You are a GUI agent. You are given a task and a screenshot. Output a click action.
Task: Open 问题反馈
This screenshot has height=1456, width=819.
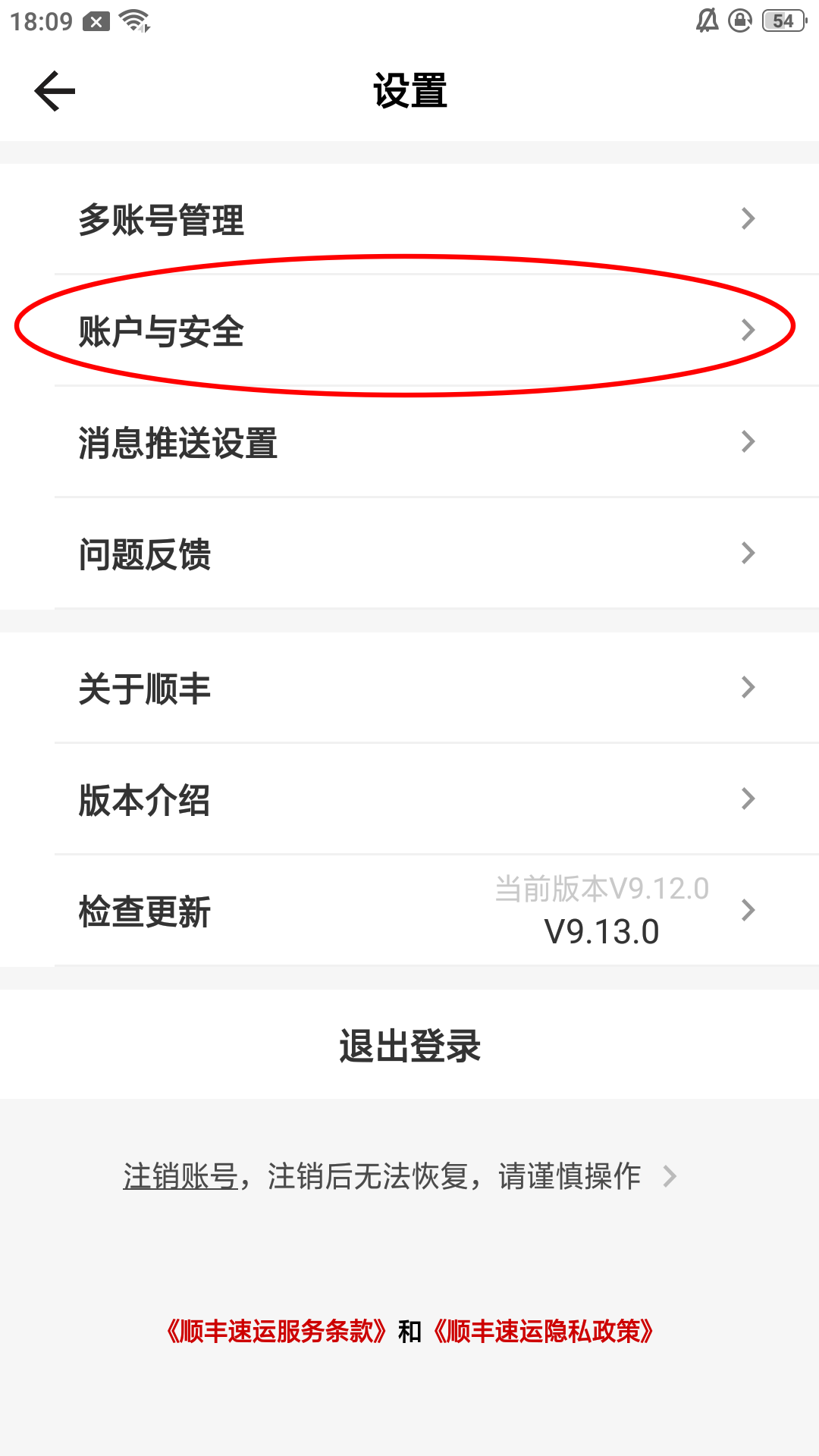pos(409,554)
